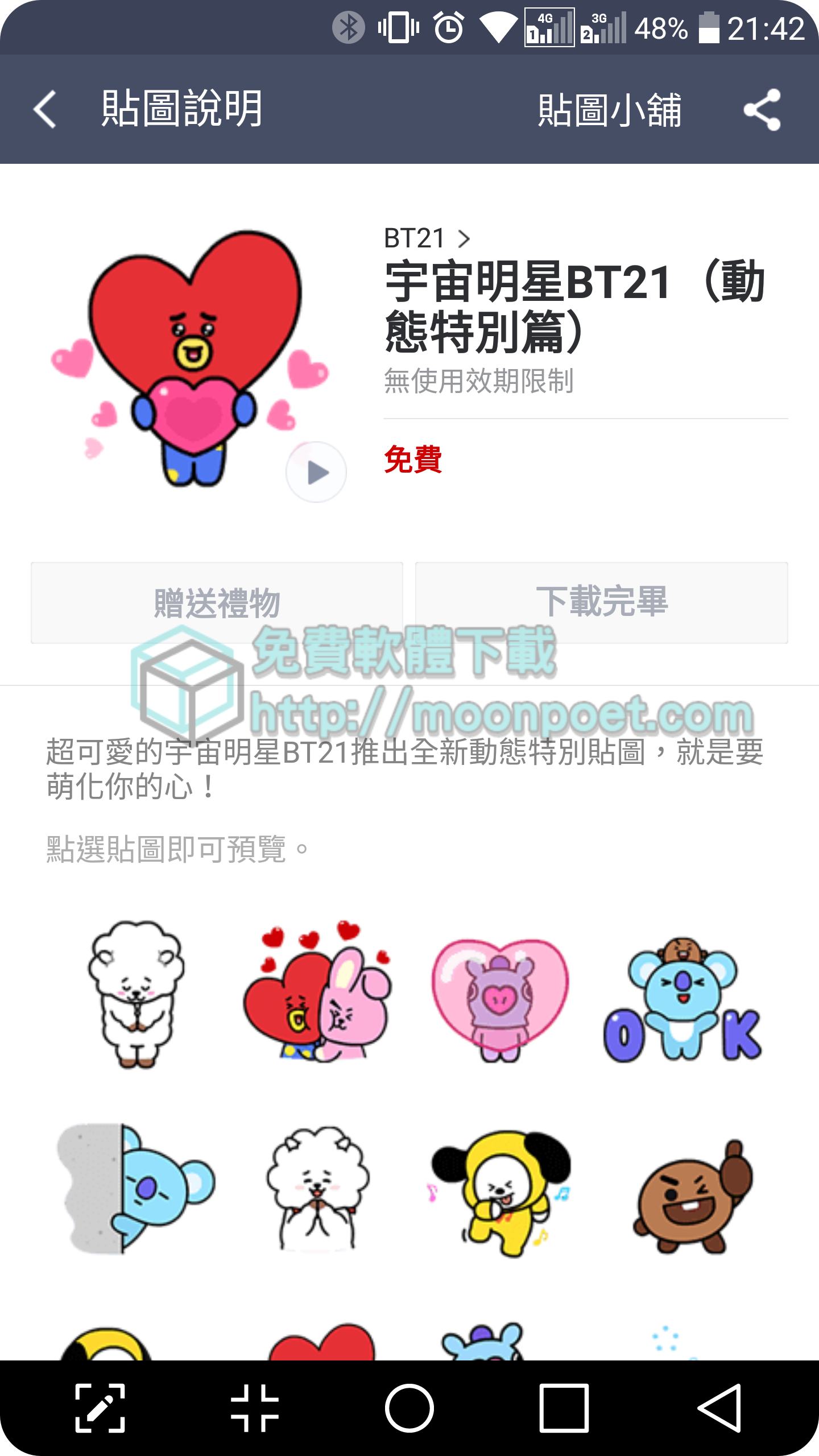819x1456 pixels.
Task: Go back using the header arrow
Action: click(x=45, y=109)
